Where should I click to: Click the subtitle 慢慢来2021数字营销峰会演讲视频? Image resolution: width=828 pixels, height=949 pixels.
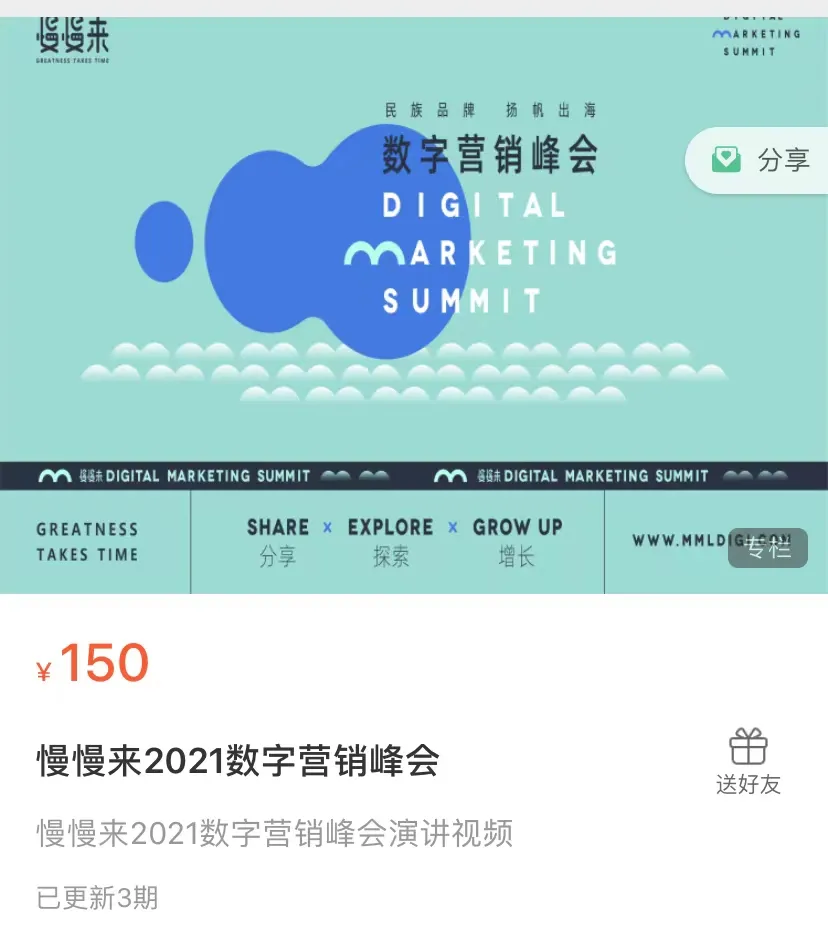275,835
